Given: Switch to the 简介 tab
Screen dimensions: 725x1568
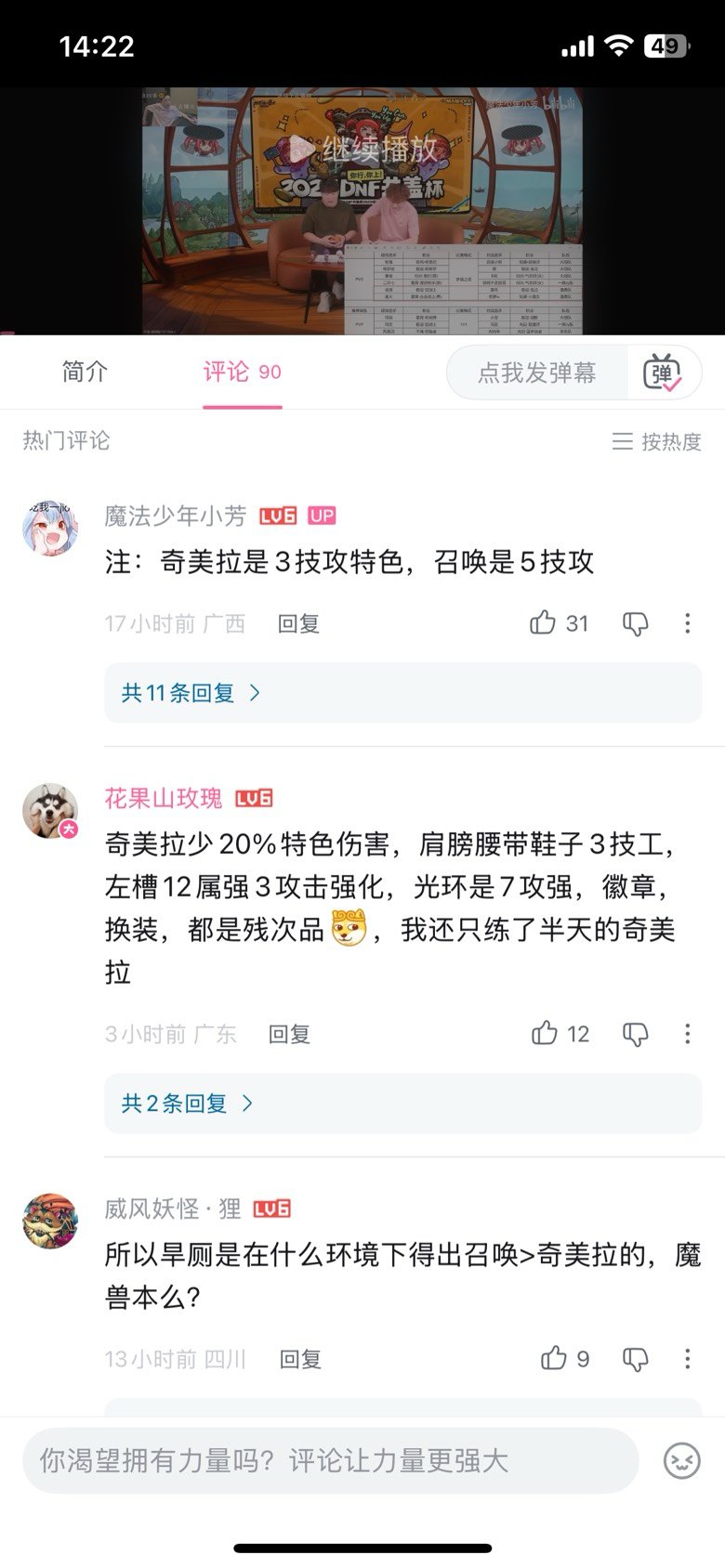Looking at the screenshot, I should [x=85, y=372].
